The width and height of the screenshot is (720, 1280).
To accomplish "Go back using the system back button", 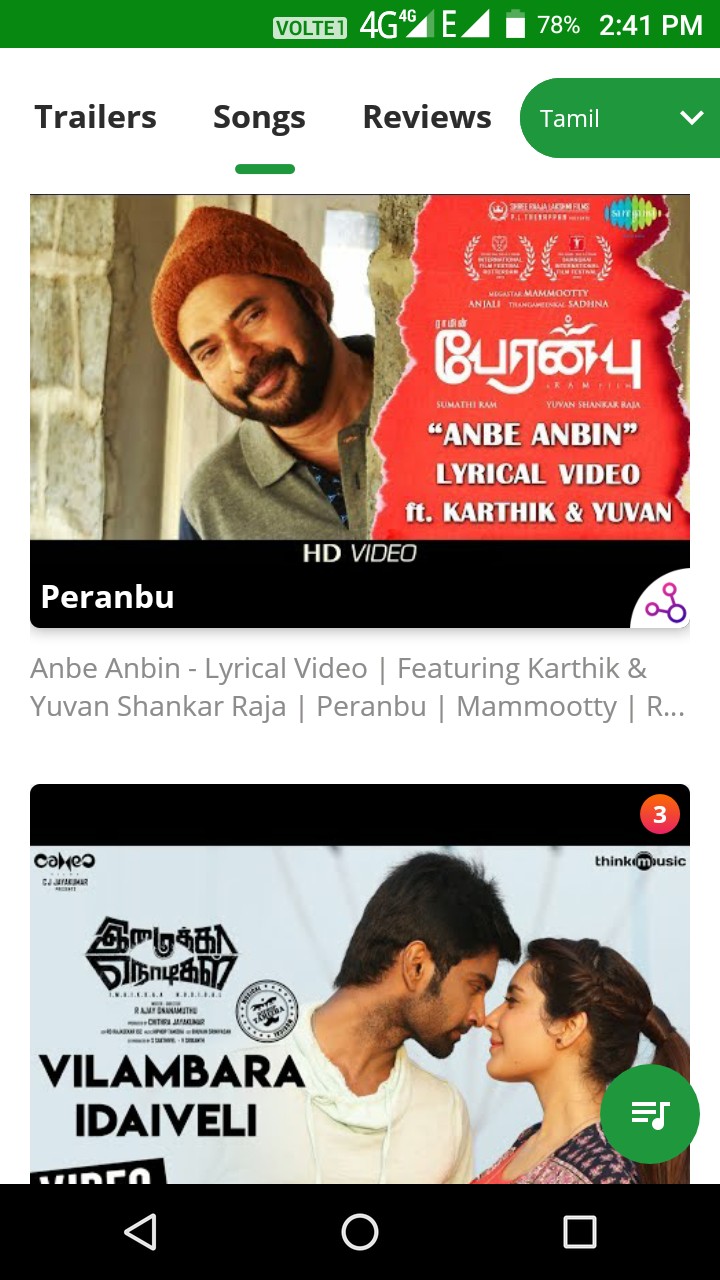I will coord(140,1232).
